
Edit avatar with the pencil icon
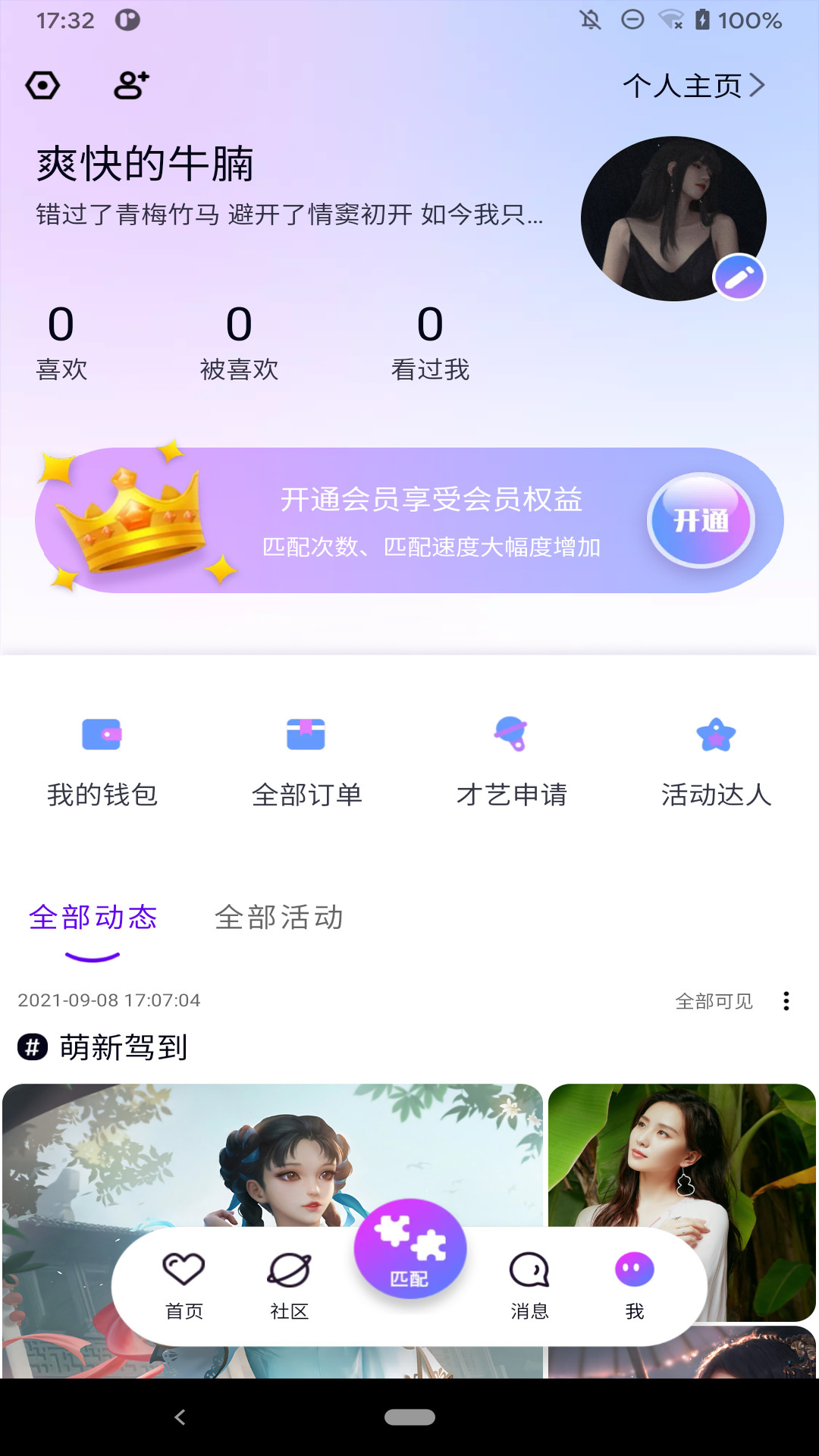click(x=739, y=277)
